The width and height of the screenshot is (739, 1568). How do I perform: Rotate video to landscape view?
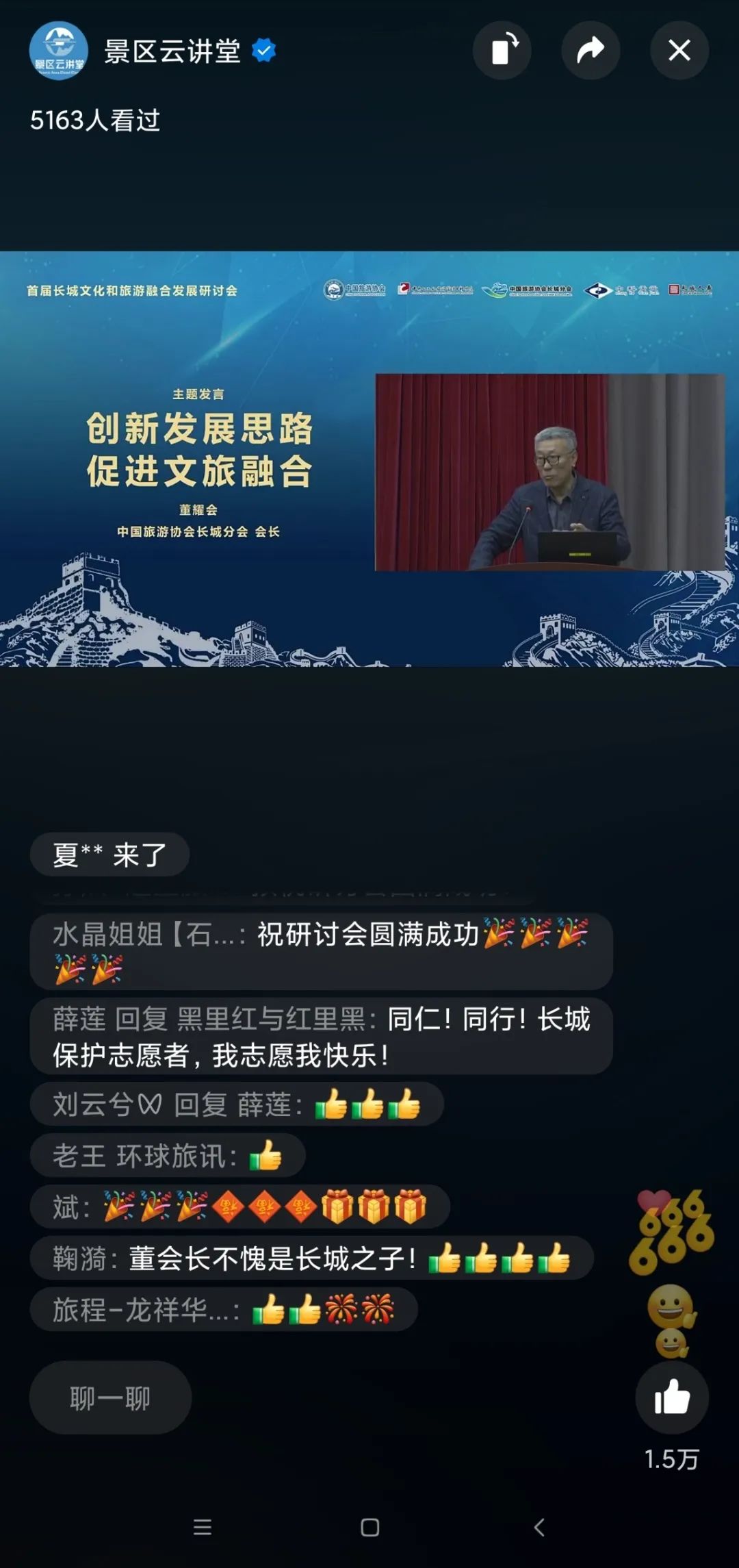pyautogui.click(x=503, y=51)
